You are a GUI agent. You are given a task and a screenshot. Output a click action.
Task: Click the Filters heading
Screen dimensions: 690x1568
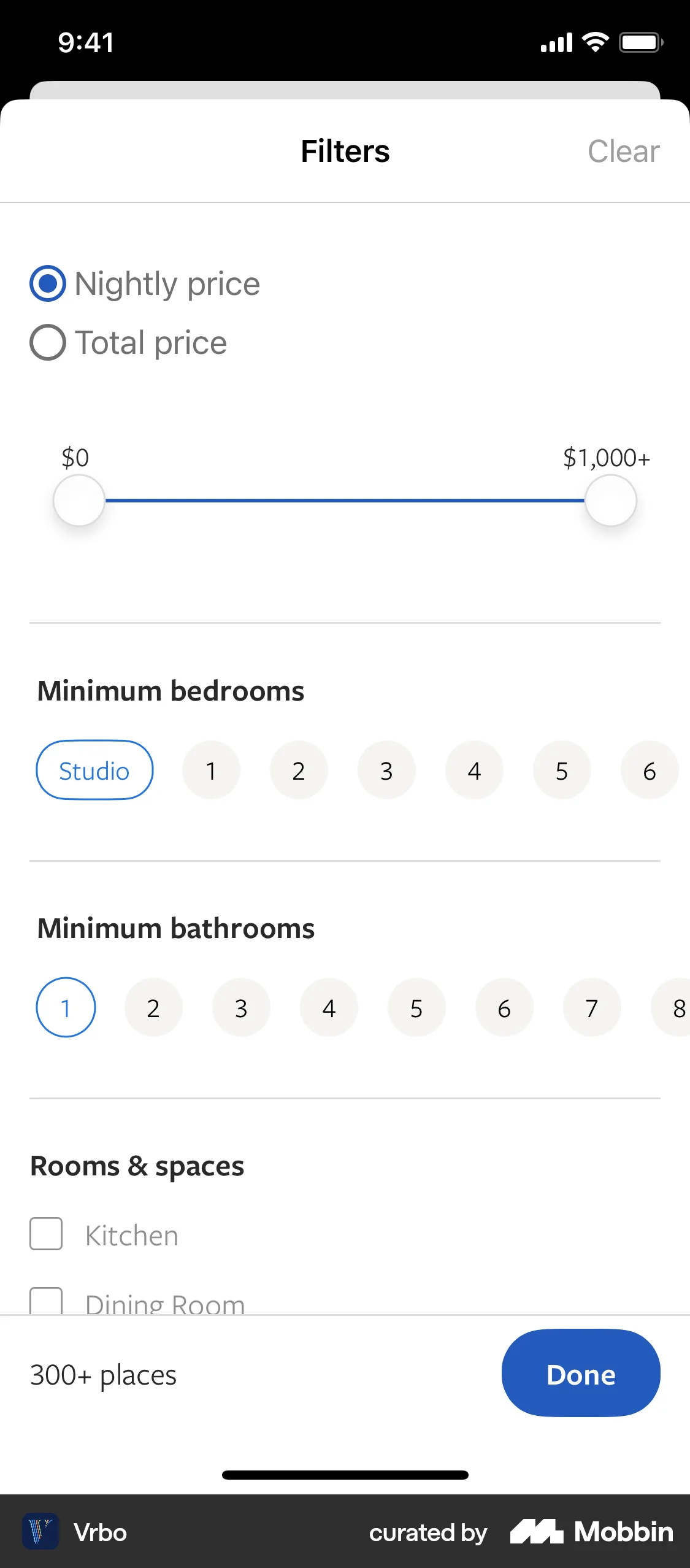(x=345, y=151)
